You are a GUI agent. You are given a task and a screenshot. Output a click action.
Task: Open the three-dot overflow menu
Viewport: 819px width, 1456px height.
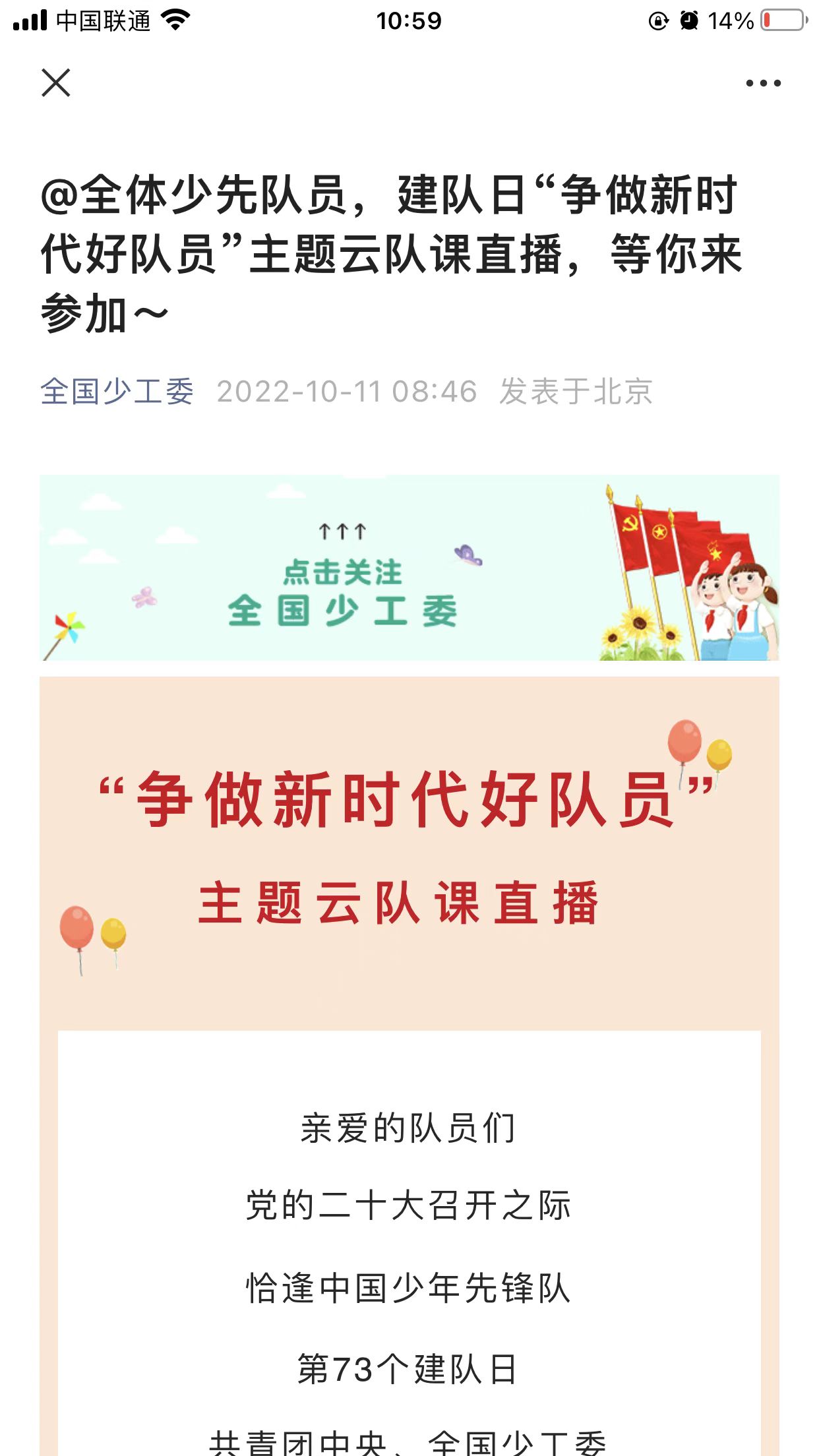point(763,83)
